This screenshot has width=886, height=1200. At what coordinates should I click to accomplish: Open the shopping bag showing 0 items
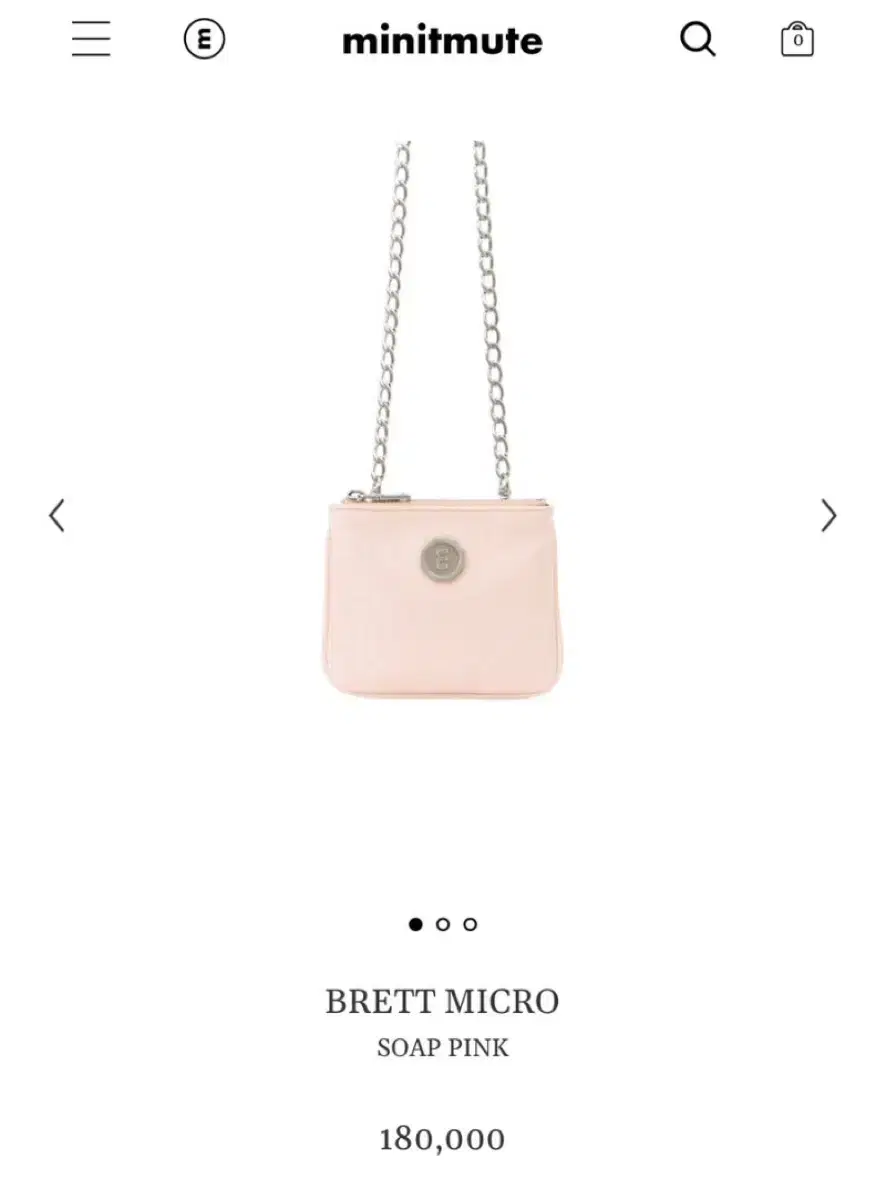(795, 40)
